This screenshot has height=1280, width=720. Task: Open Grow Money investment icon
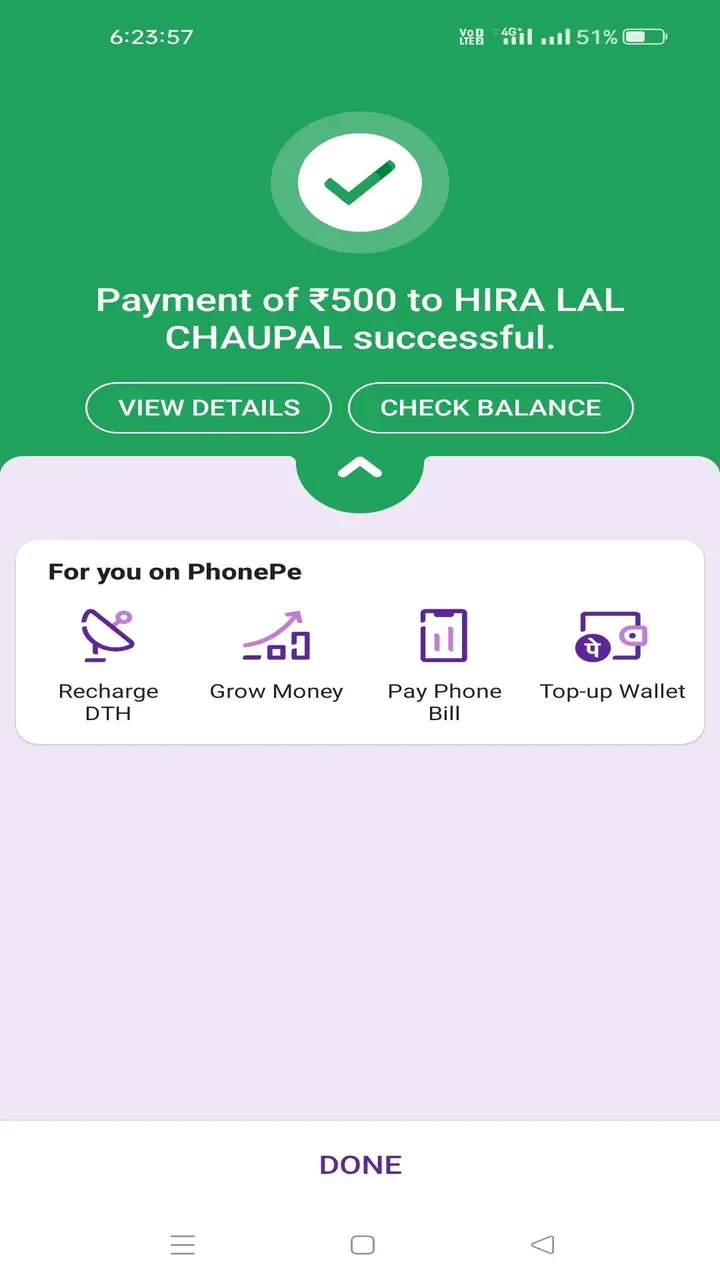pos(276,635)
